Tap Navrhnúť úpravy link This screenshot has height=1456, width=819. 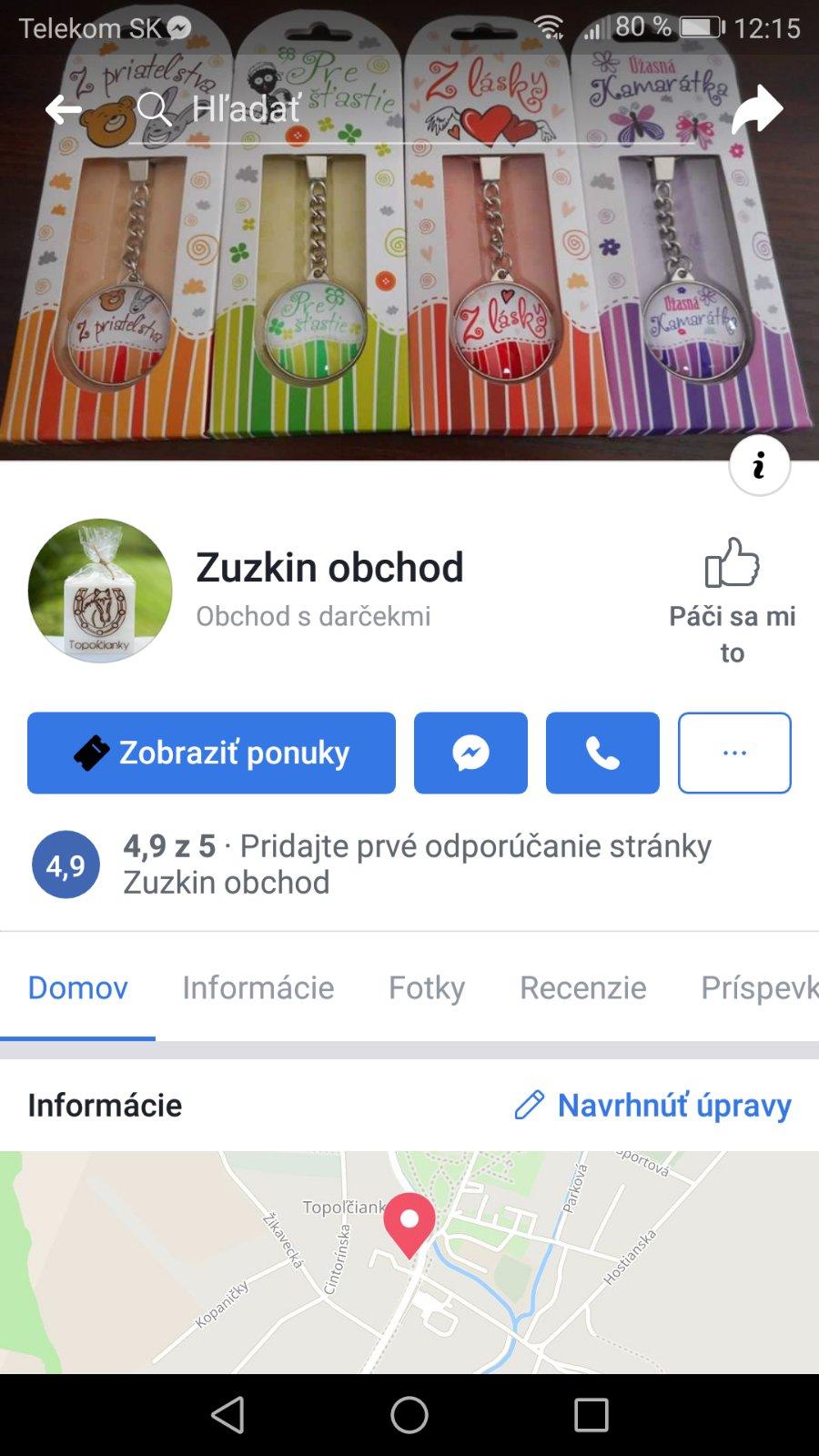[653, 1105]
